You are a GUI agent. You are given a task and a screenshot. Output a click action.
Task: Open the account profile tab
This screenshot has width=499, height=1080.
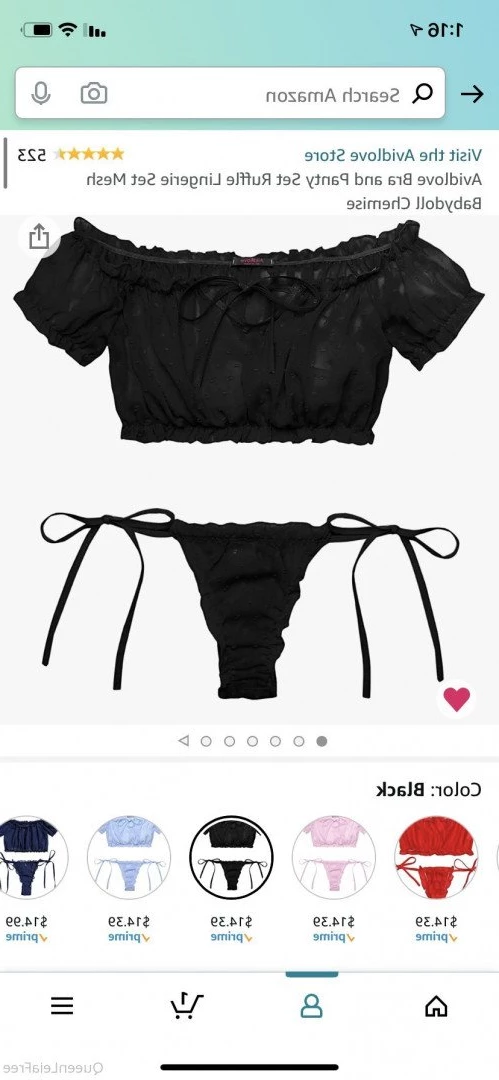[x=312, y=1006]
